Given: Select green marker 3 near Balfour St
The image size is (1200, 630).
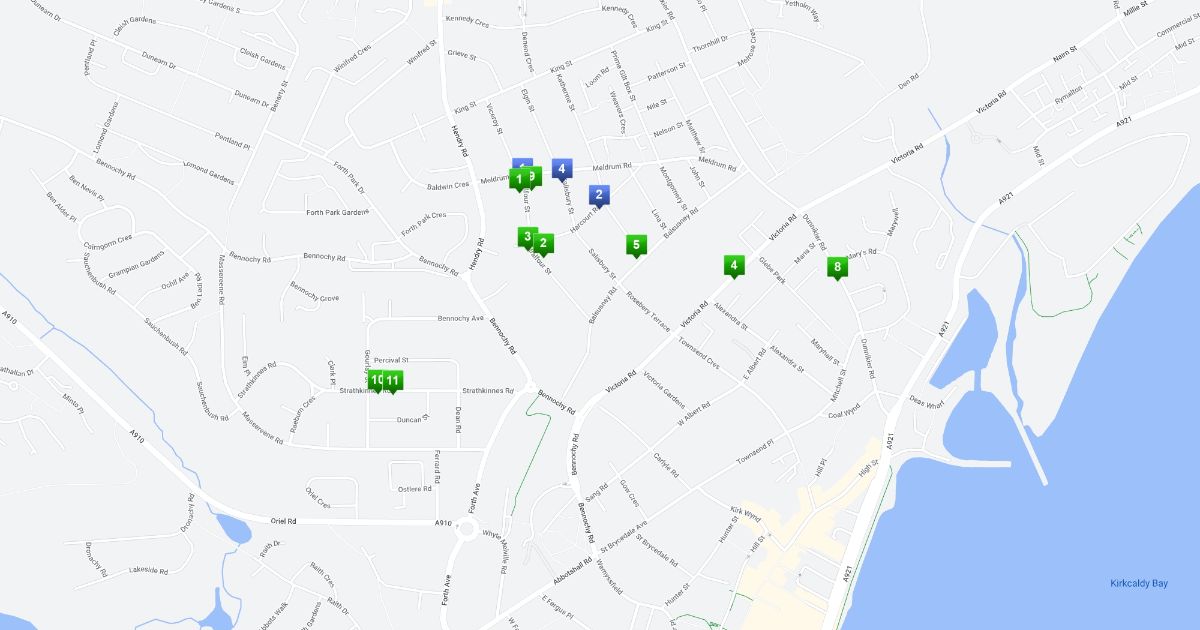Looking at the screenshot, I should pos(526,238).
